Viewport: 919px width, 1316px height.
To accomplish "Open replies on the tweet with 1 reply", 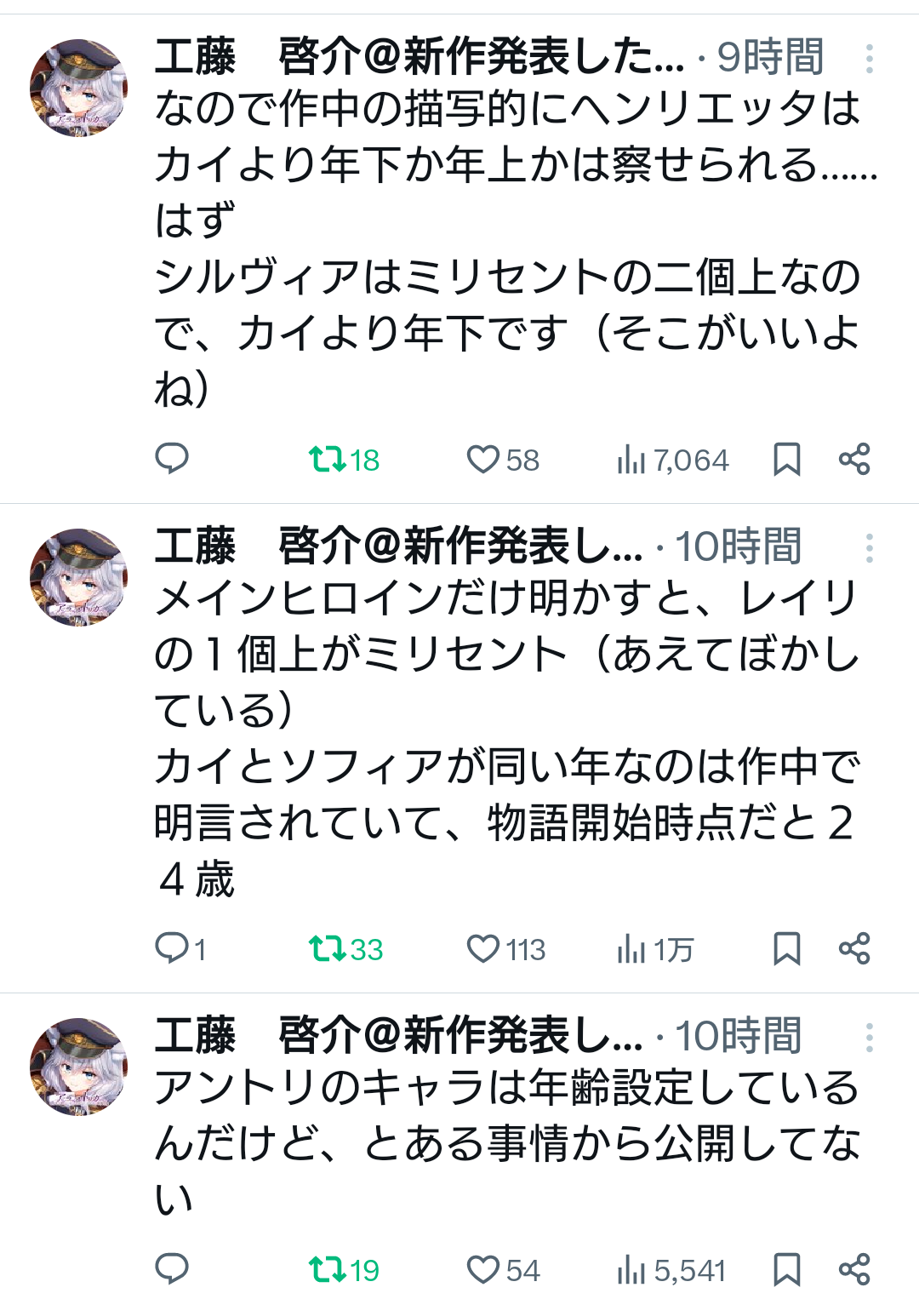I will pos(172,948).
